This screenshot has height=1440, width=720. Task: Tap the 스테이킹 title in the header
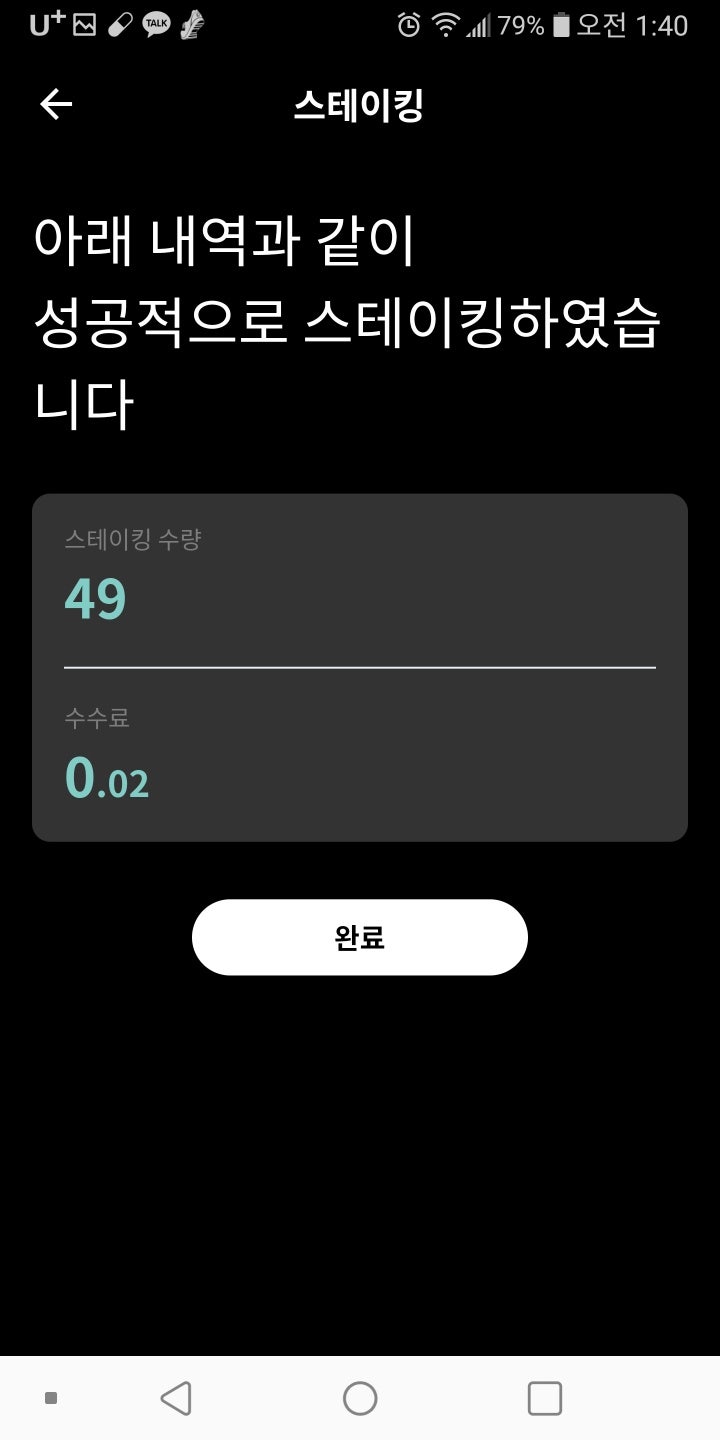[360, 105]
